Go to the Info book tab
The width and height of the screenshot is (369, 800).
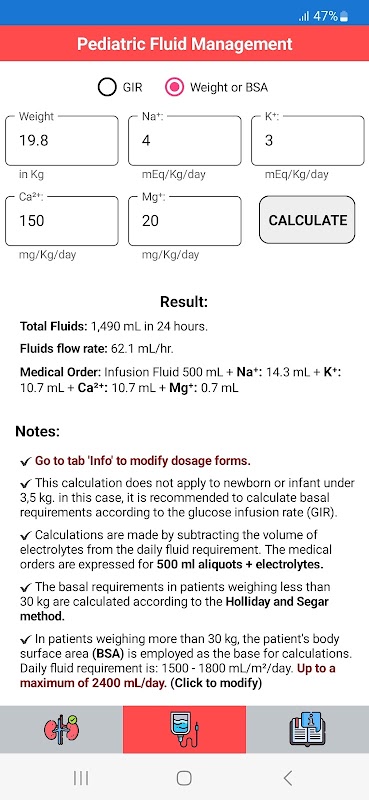307,730
